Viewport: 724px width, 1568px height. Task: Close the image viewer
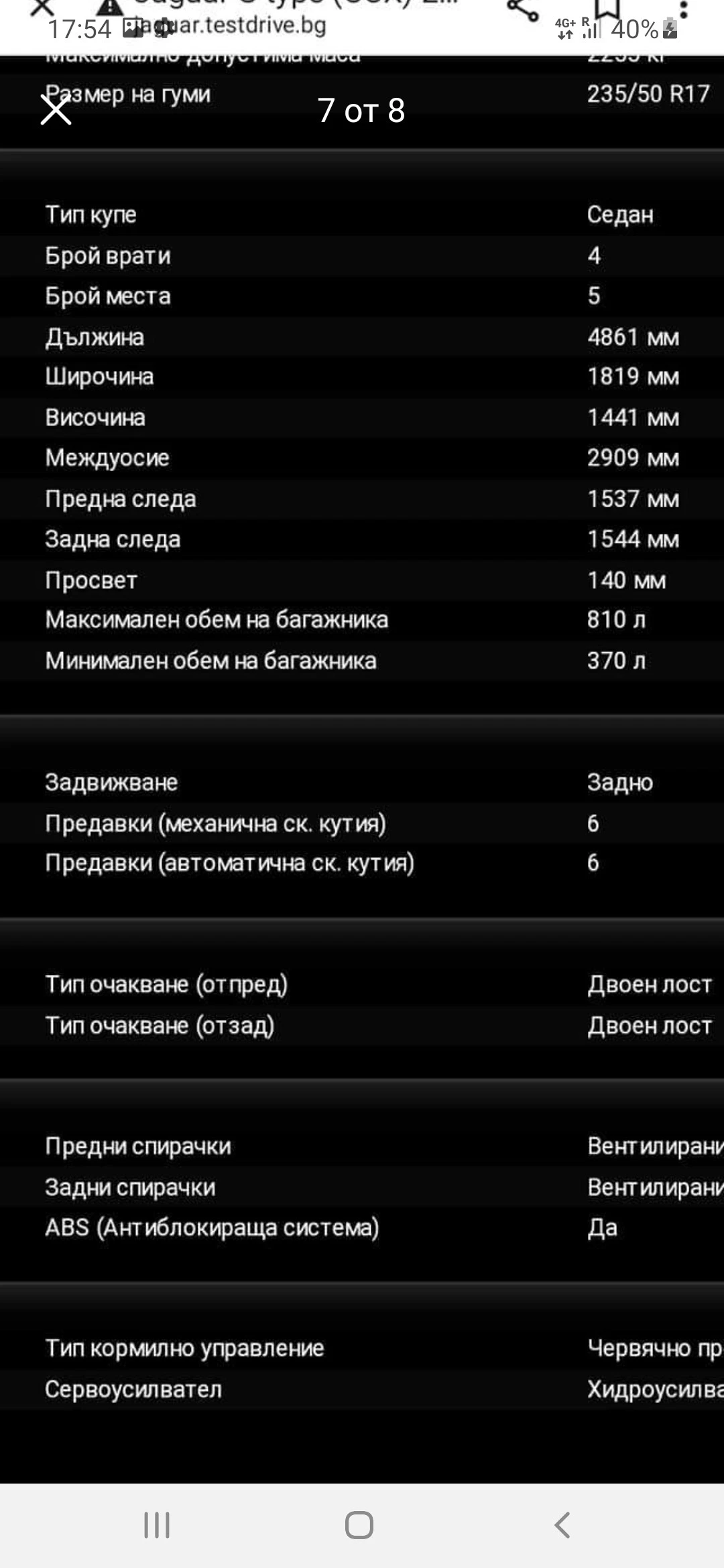[56, 111]
